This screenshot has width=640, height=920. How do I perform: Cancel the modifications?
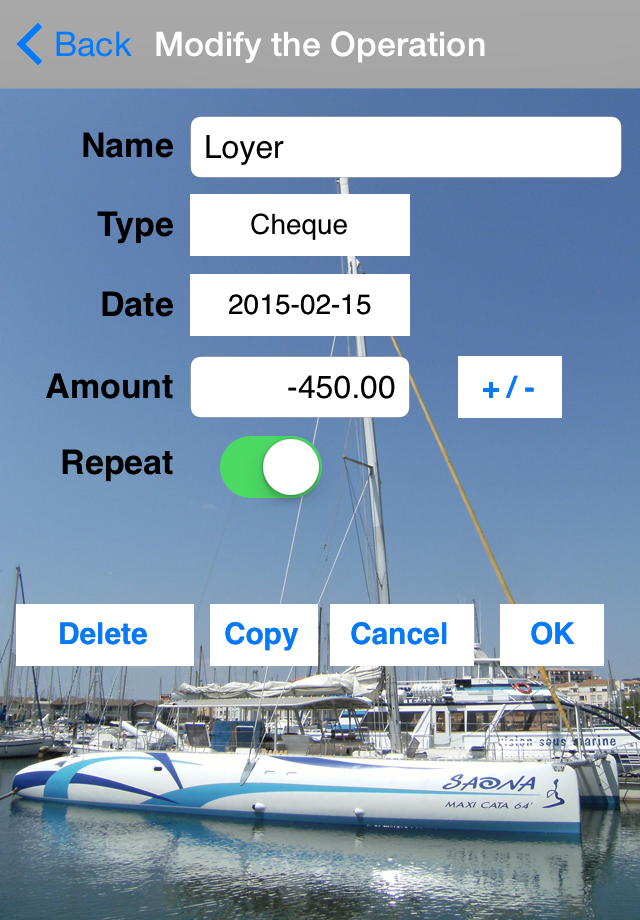pyautogui.click(x=400, y=634)
